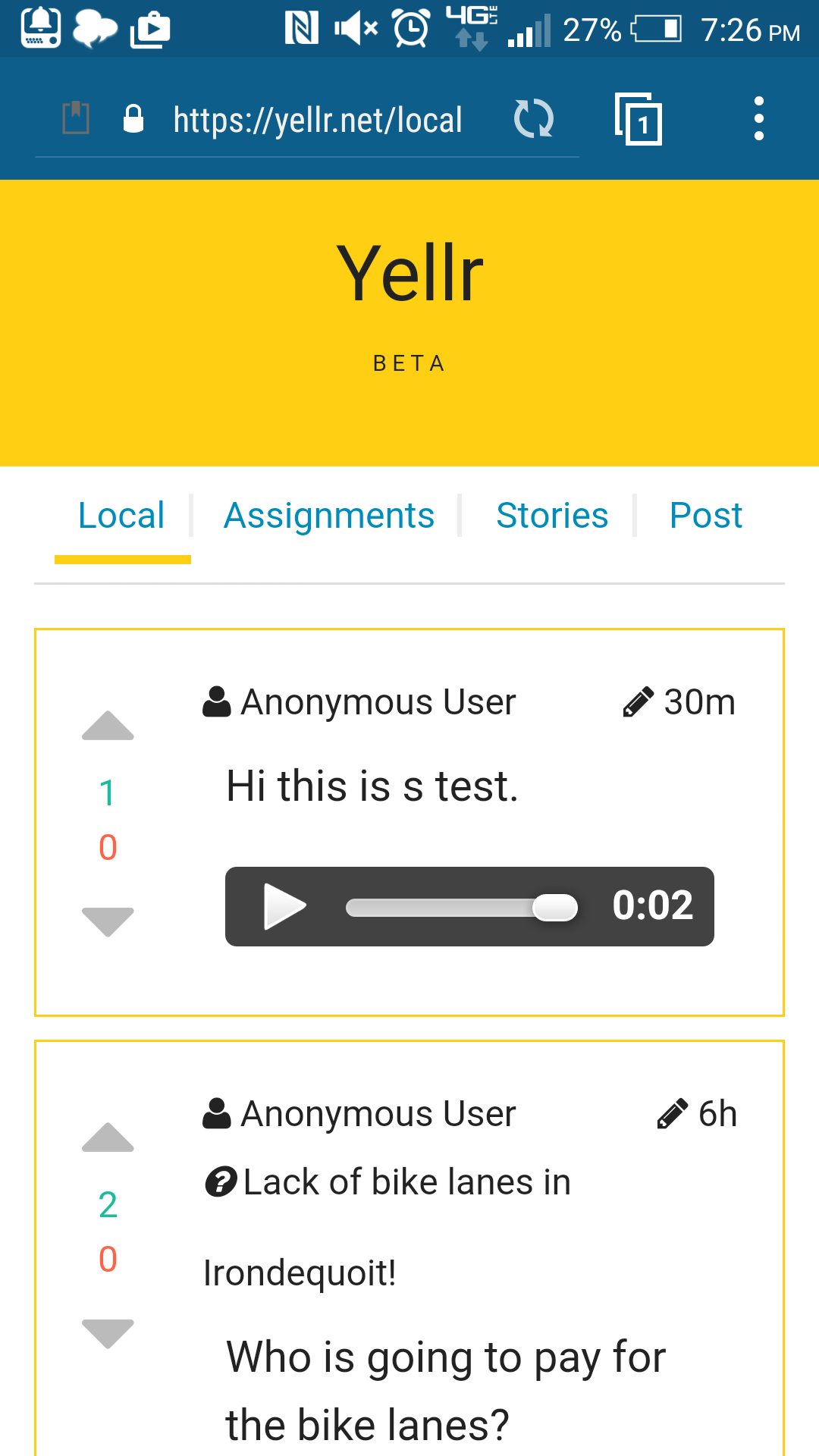Switch to the Assignments tab
The image size is (819, 1456).
click(329, 516)
